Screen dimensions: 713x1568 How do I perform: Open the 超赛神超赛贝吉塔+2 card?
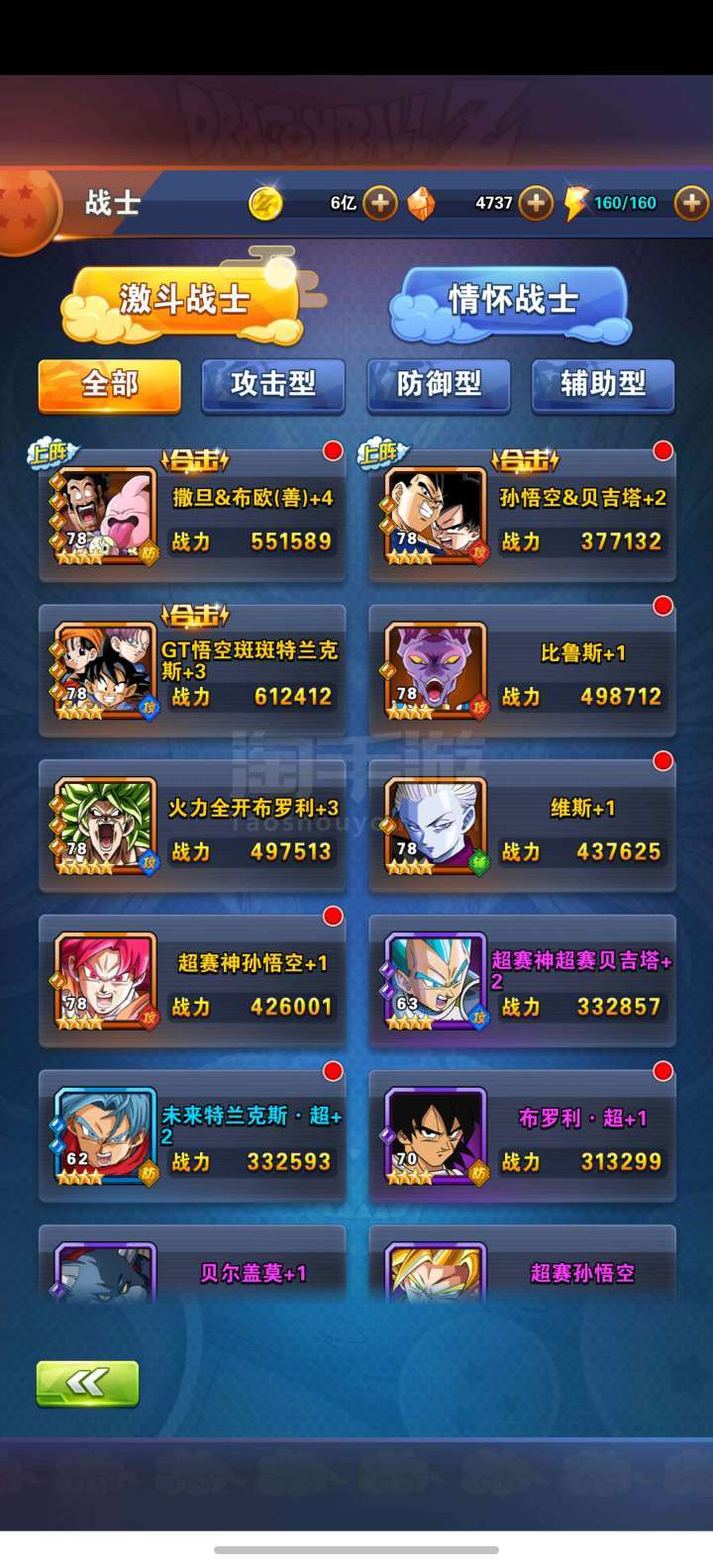tap(523, 981)
